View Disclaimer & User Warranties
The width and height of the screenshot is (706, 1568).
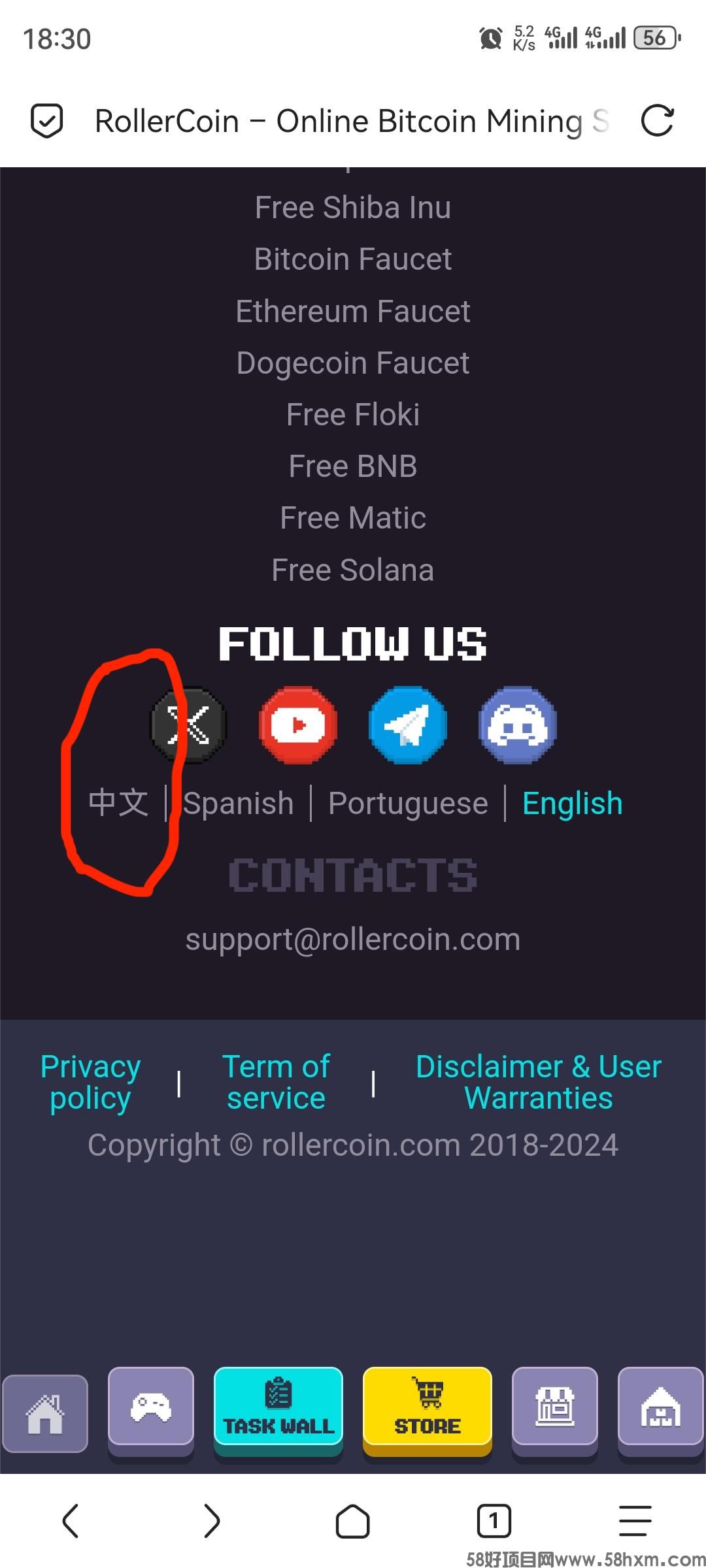pos(538,1082)
